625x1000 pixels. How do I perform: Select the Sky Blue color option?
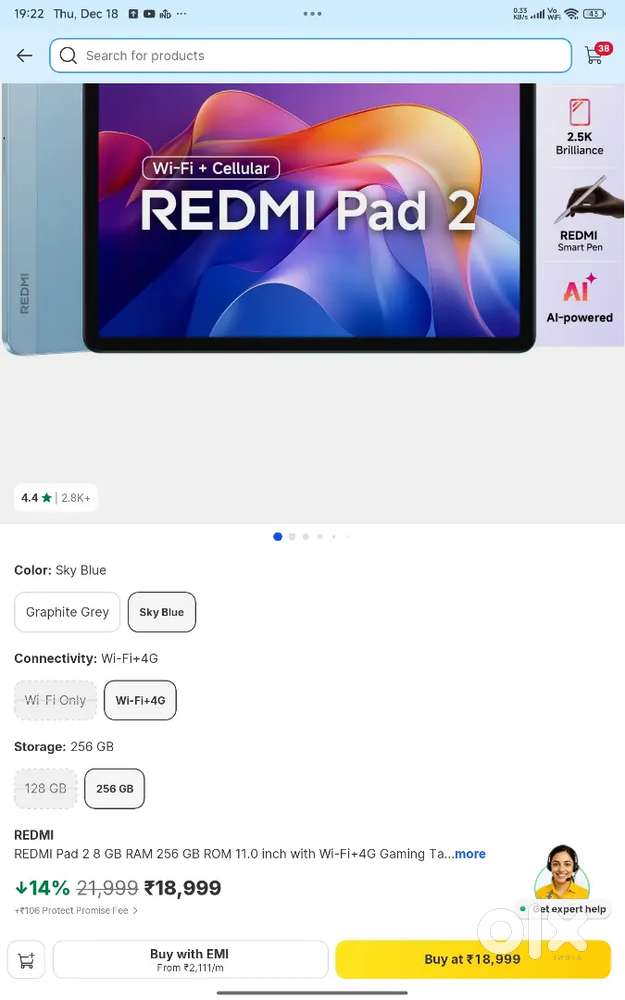click(162, 612)
